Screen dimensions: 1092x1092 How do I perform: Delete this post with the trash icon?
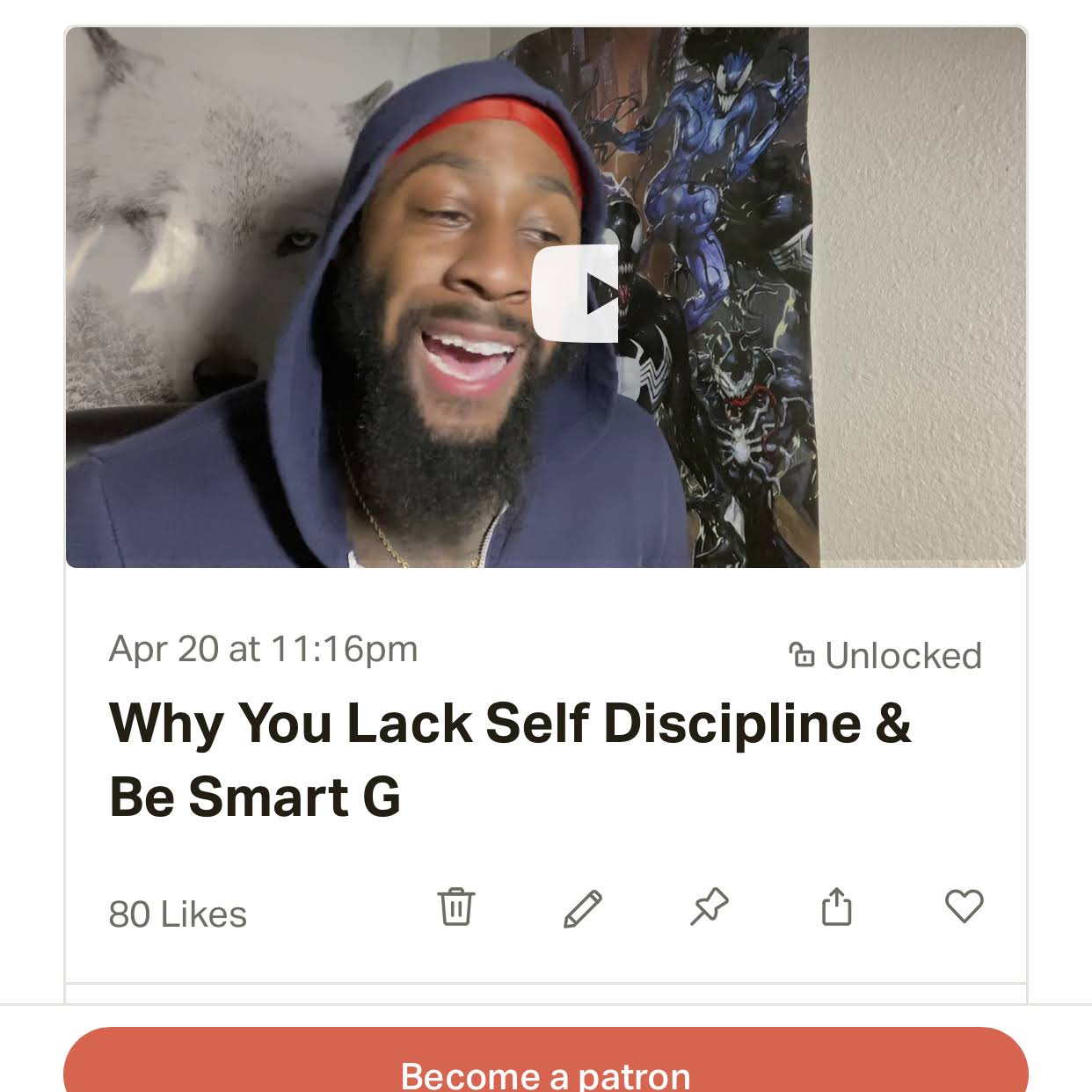[x=455, y=906]
